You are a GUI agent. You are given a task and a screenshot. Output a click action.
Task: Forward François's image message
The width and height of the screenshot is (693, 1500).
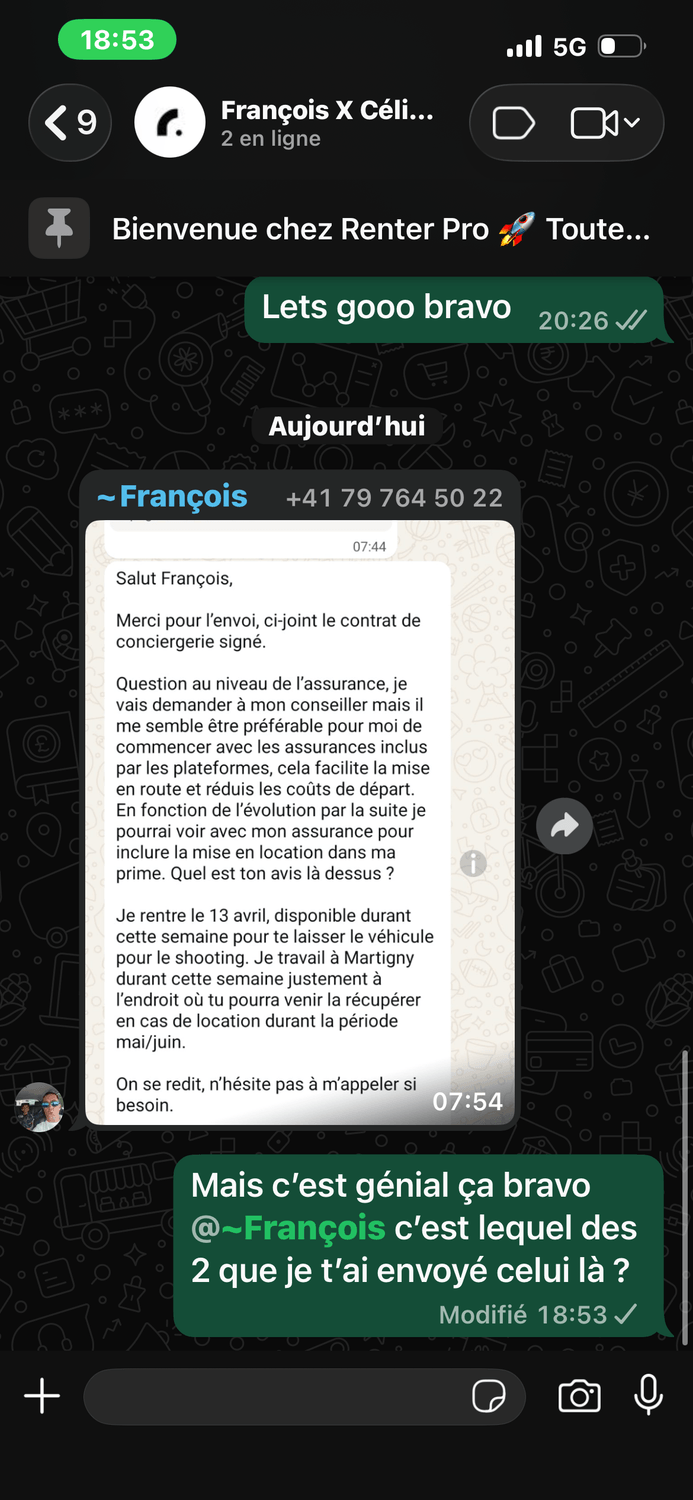(564, 825)
